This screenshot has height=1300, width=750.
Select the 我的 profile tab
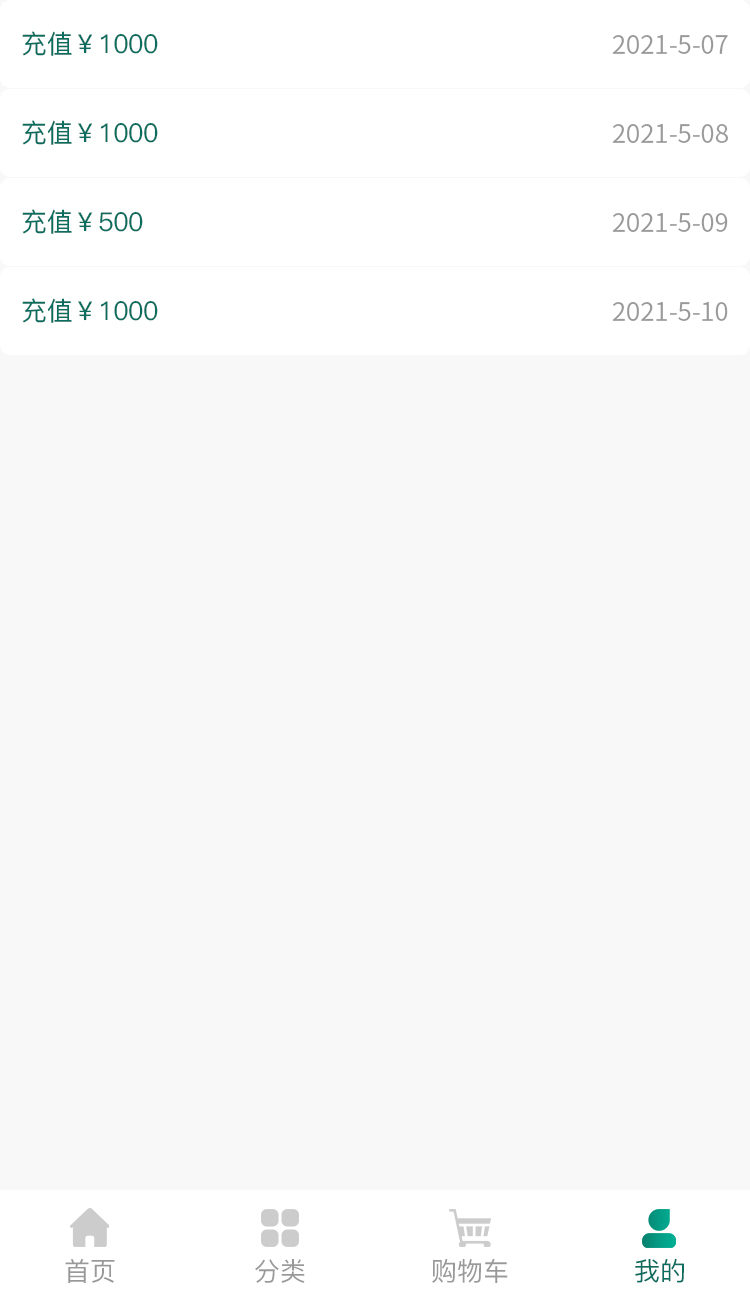tap(659, 1245)
